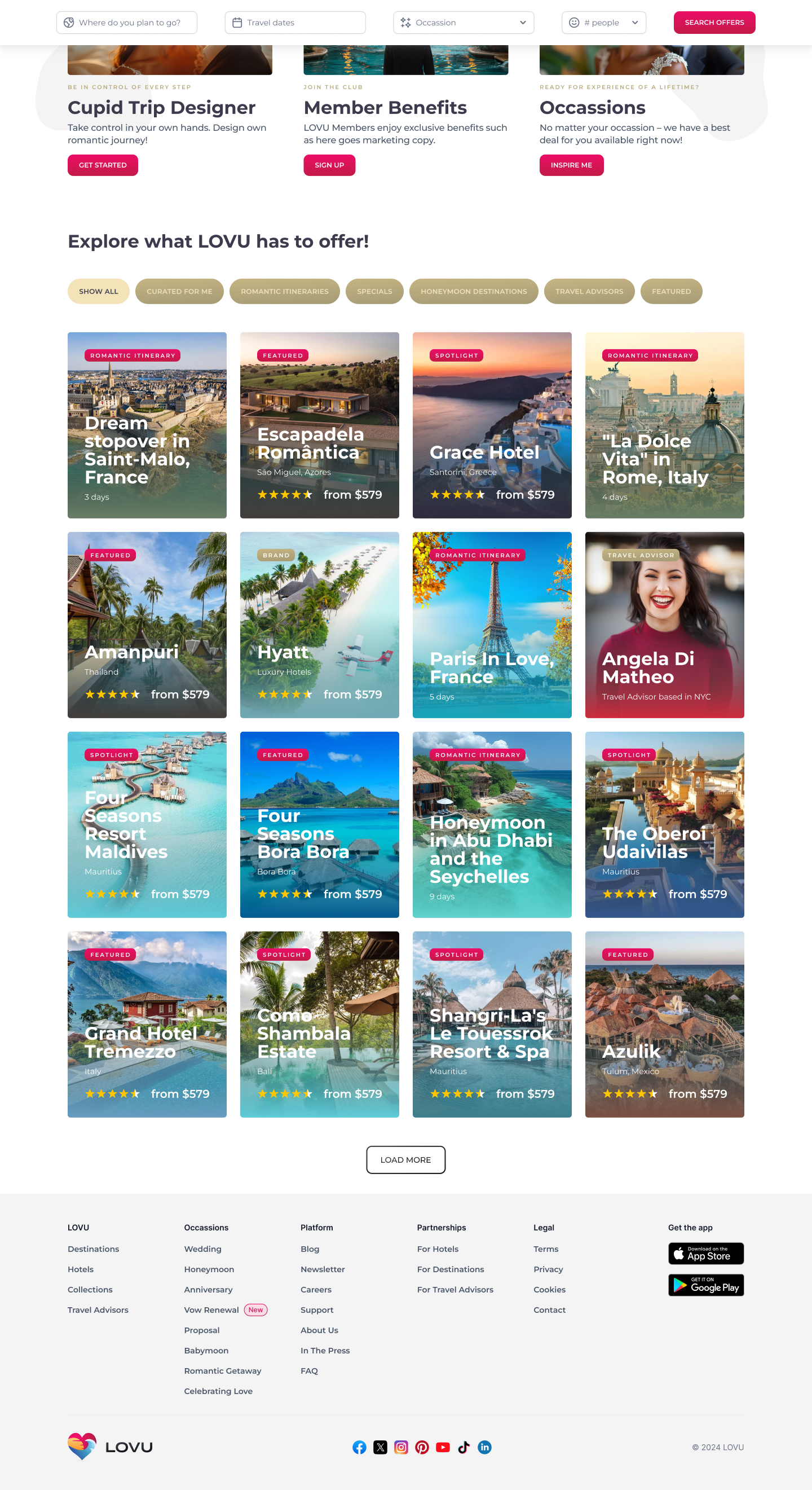
Task: Click the Pinterest icon
Action: pyautogui.click(x=422, y=1447)
